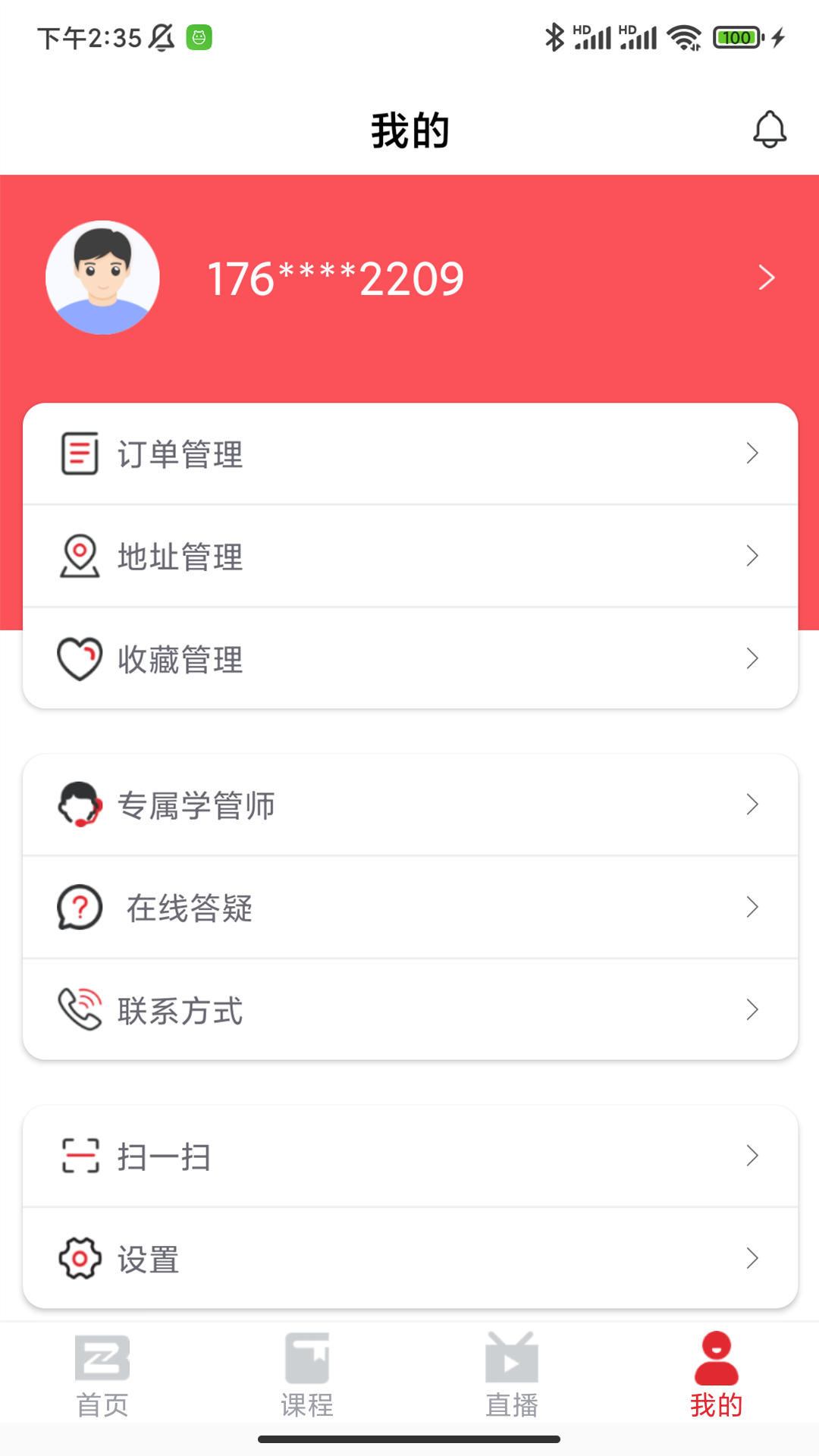Image resolution: width=819 pixels, height=1456 pixels.
Task: Click the 在线答疑 question bubble icon
Action: tap(79, 908)
